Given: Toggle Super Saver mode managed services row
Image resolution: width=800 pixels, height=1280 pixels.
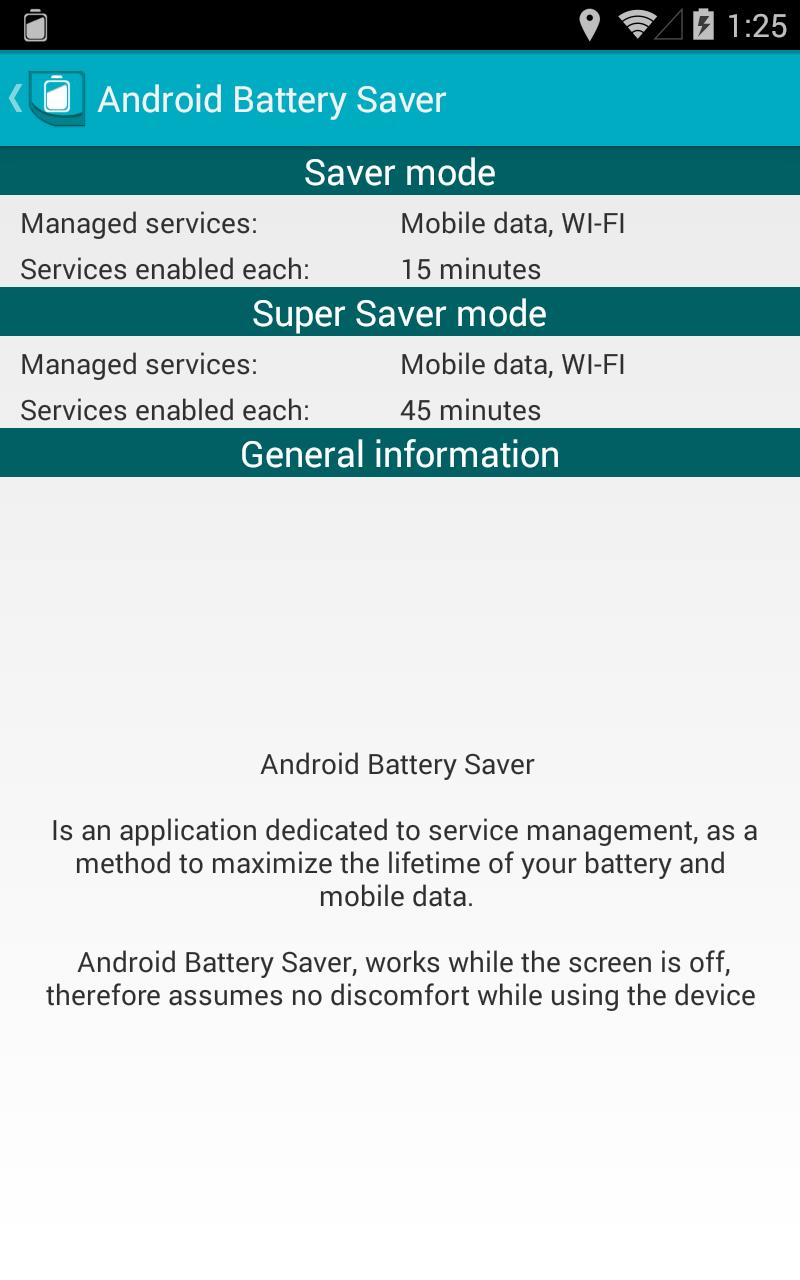Looking at the screenshot, I should point(400,364).
